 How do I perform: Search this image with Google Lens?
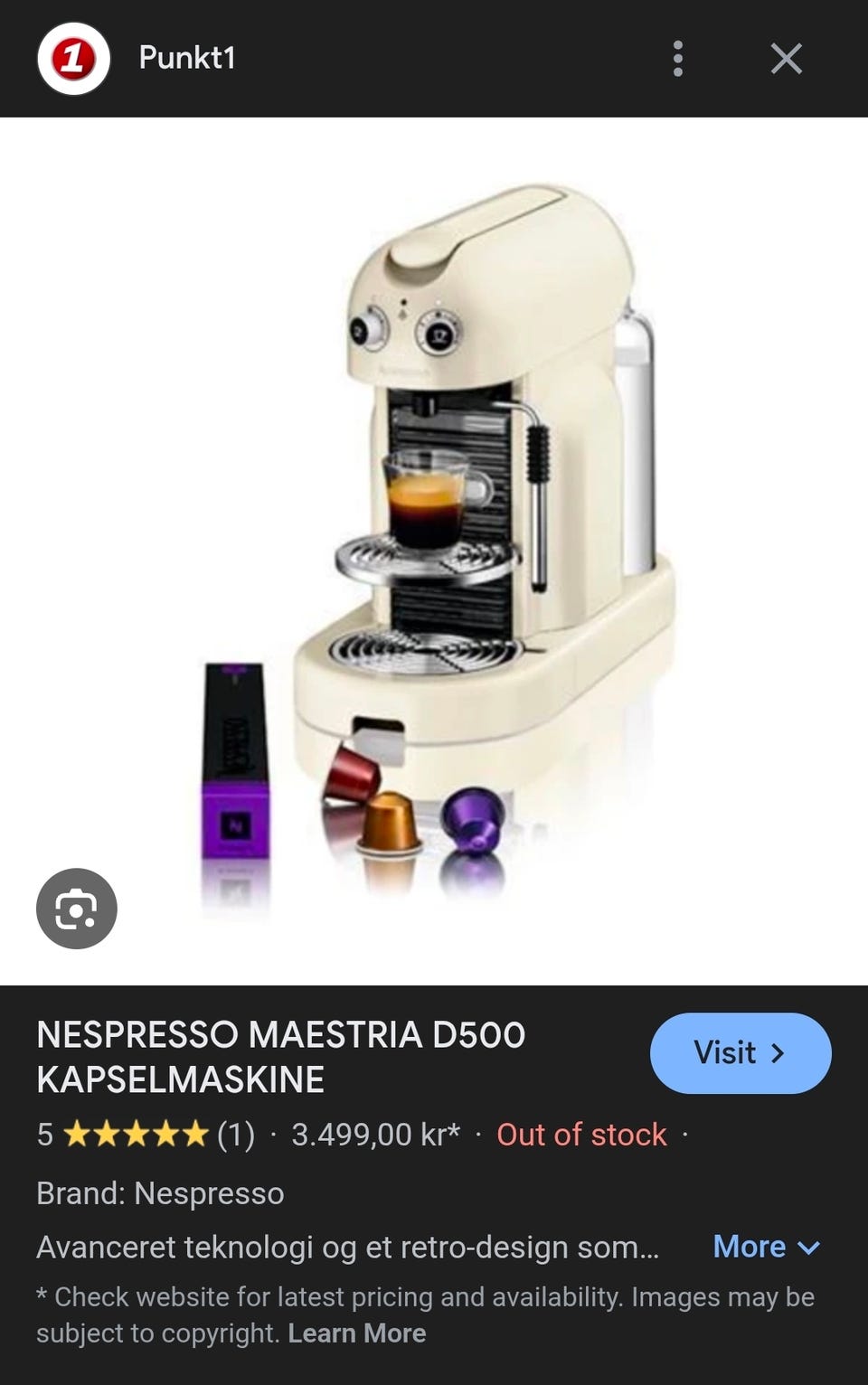[x=77, y=909]
